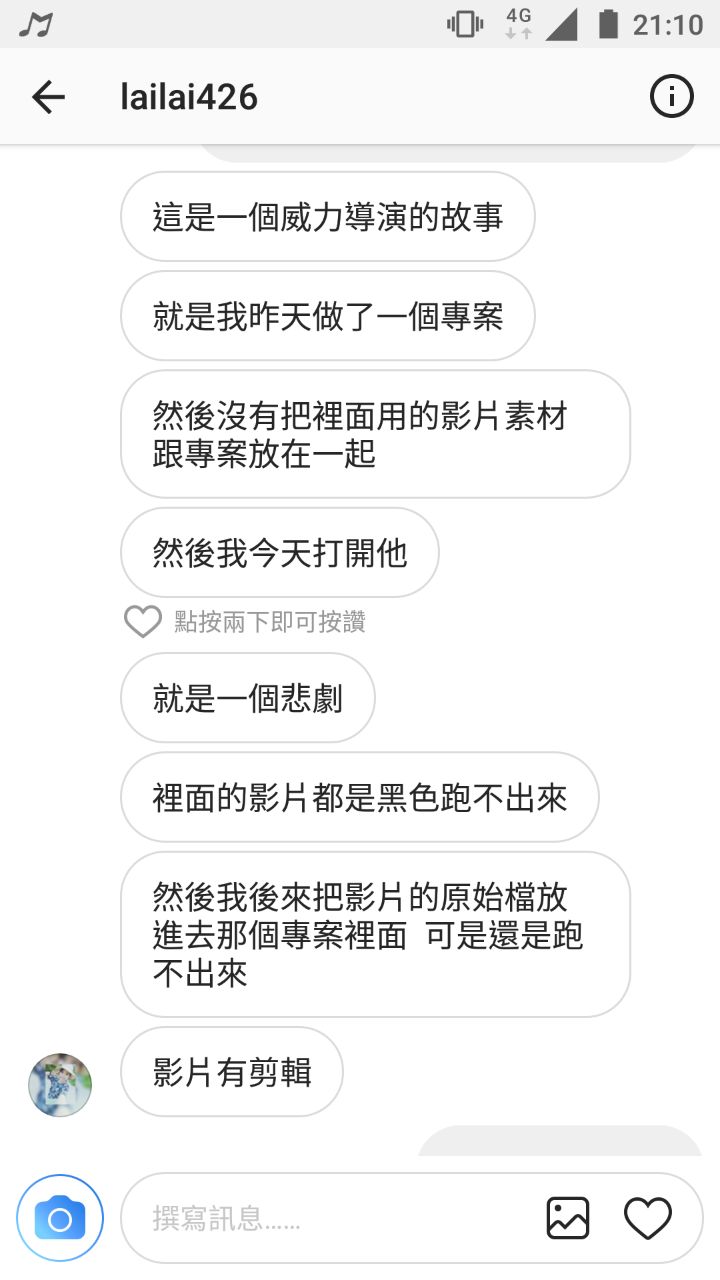Screen dimensions: 720x1280
Task: Send a heart in the message bar
Action: tap(647, 1218)
